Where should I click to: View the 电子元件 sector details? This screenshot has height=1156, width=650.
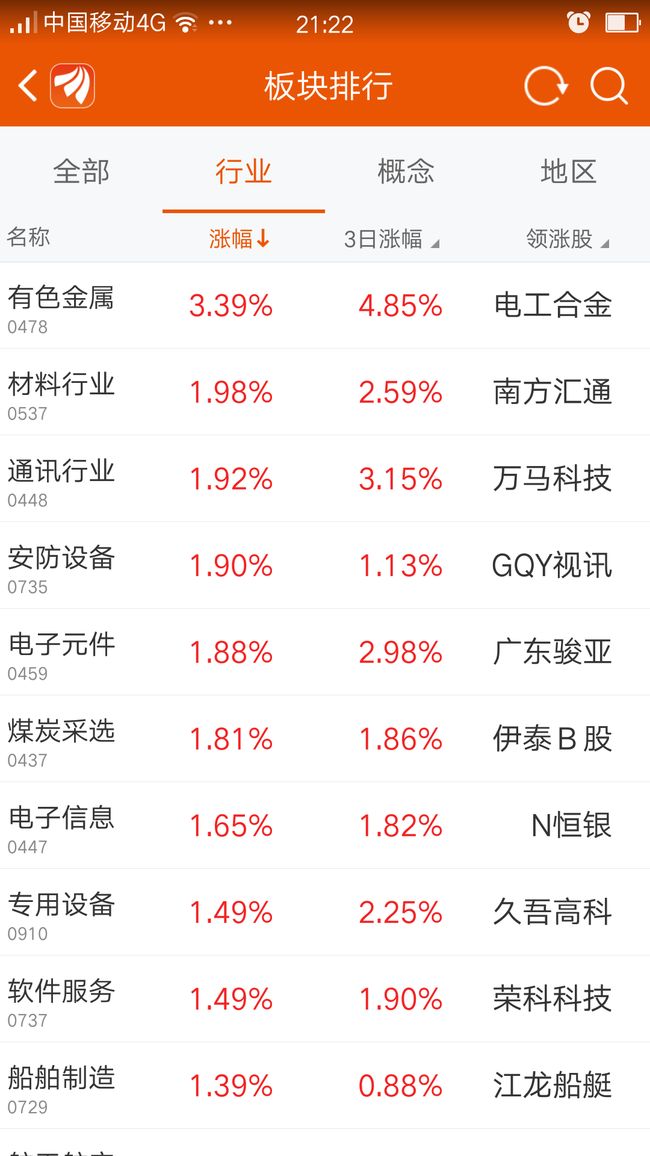(x=325, y=652)
